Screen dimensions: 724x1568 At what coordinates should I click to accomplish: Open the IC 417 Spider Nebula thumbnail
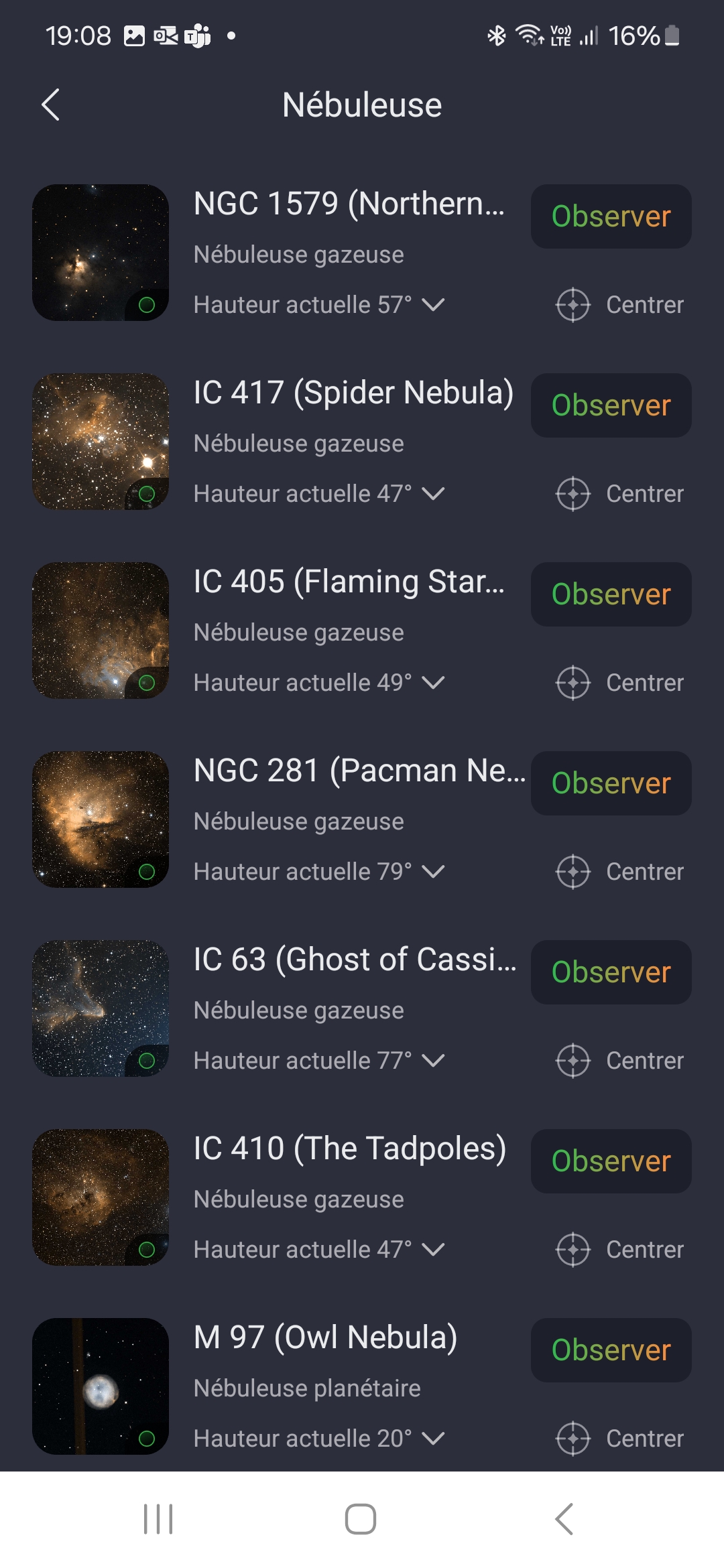coord(101,442)
